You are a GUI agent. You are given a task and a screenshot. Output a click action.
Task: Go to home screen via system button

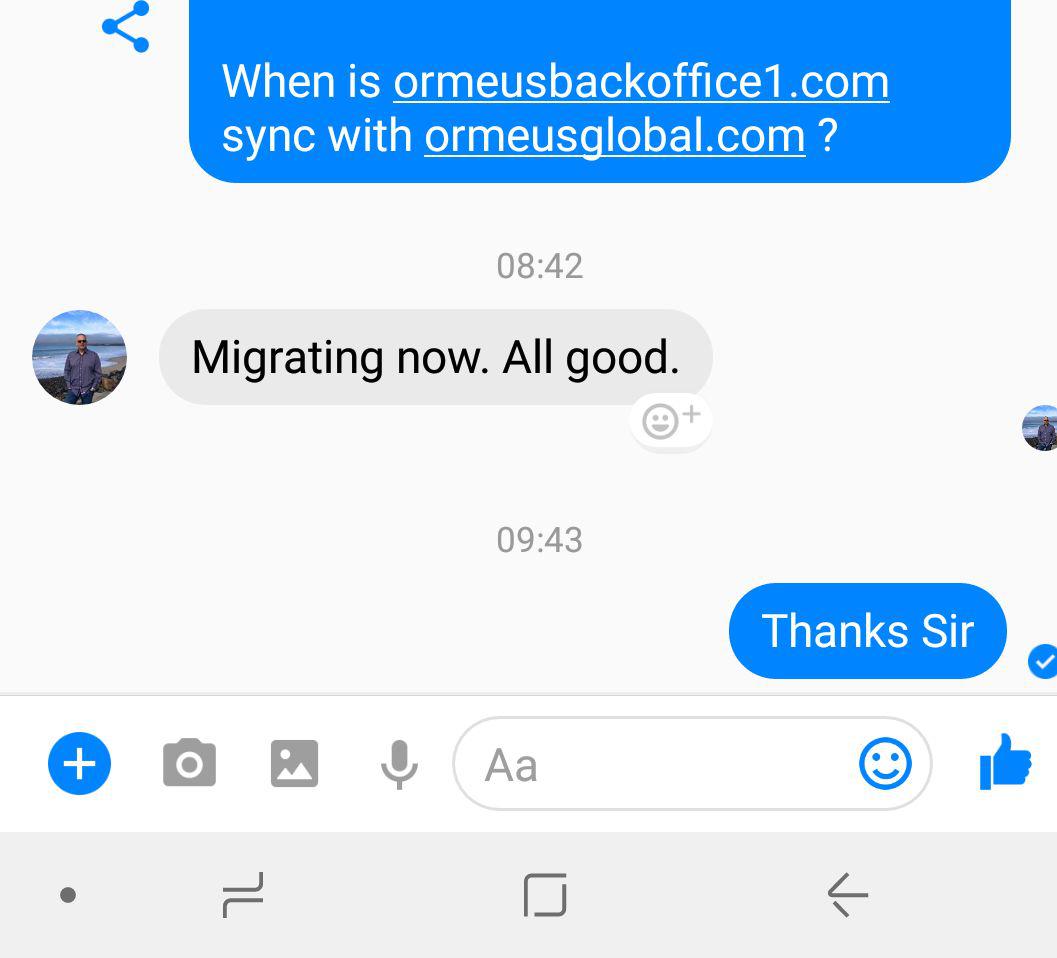coord(545,895)
